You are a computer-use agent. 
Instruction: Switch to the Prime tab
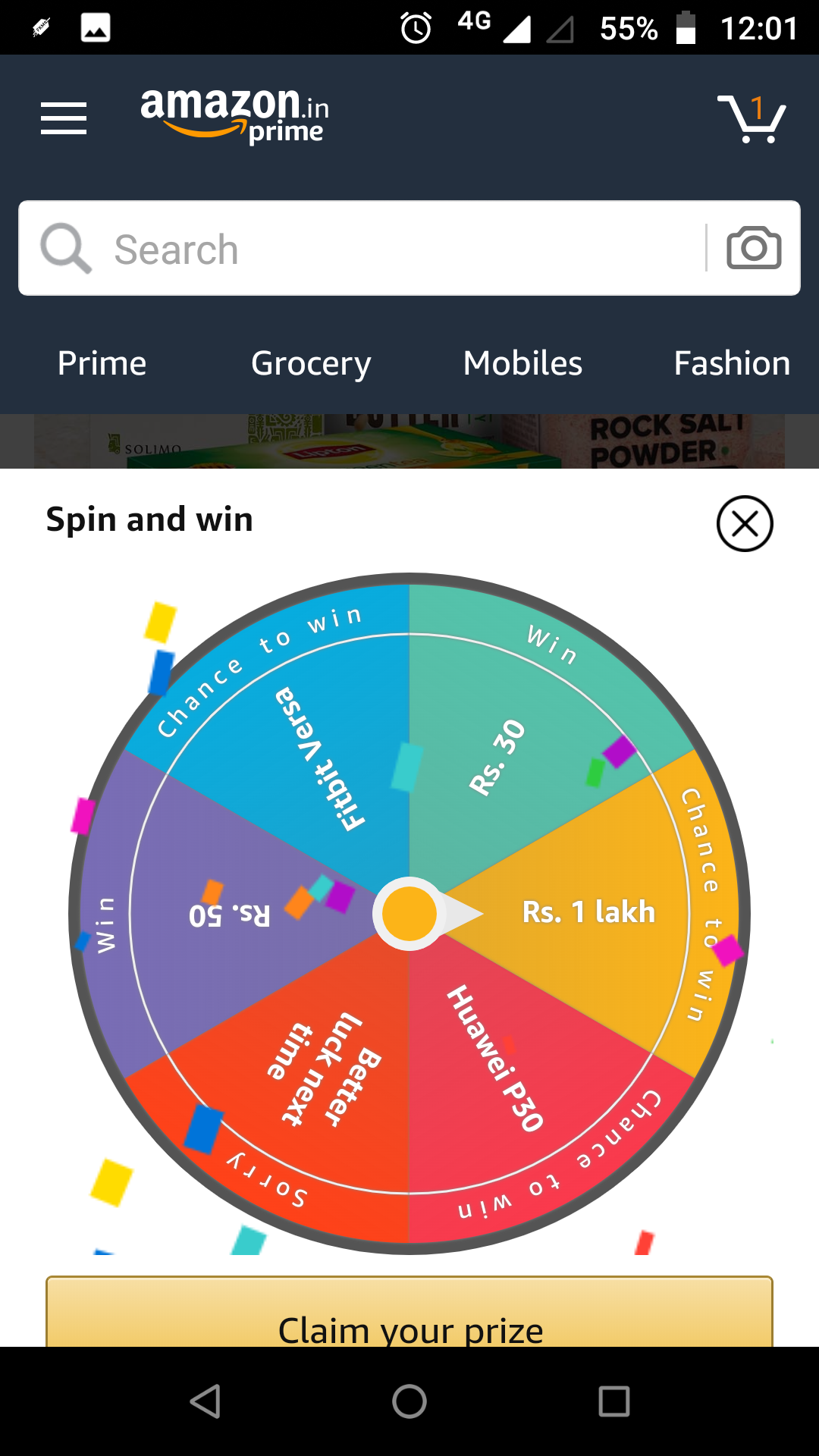click(x=102, y=363)
